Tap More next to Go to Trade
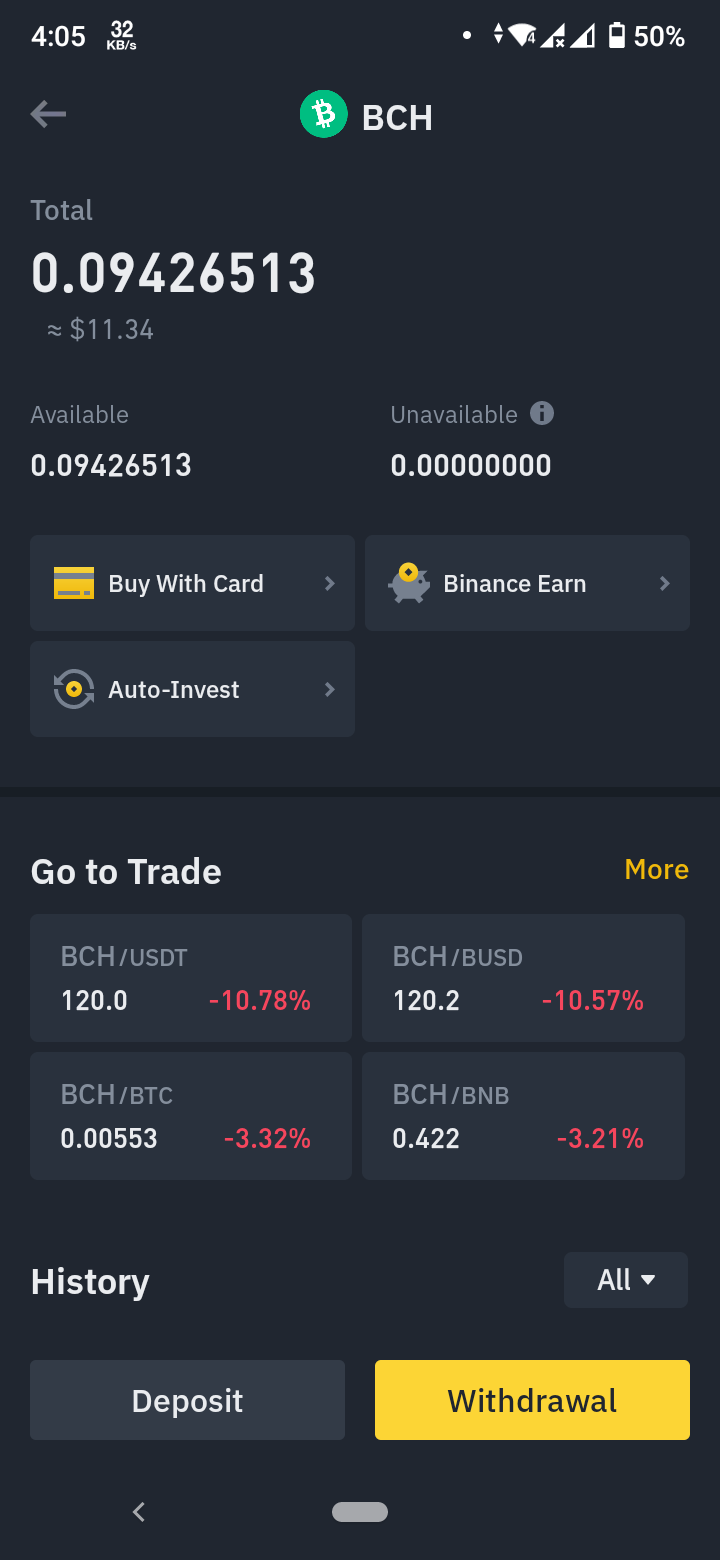Image resolution: width=720 pixels, height=1560 pixels. [x=656, y=869]
